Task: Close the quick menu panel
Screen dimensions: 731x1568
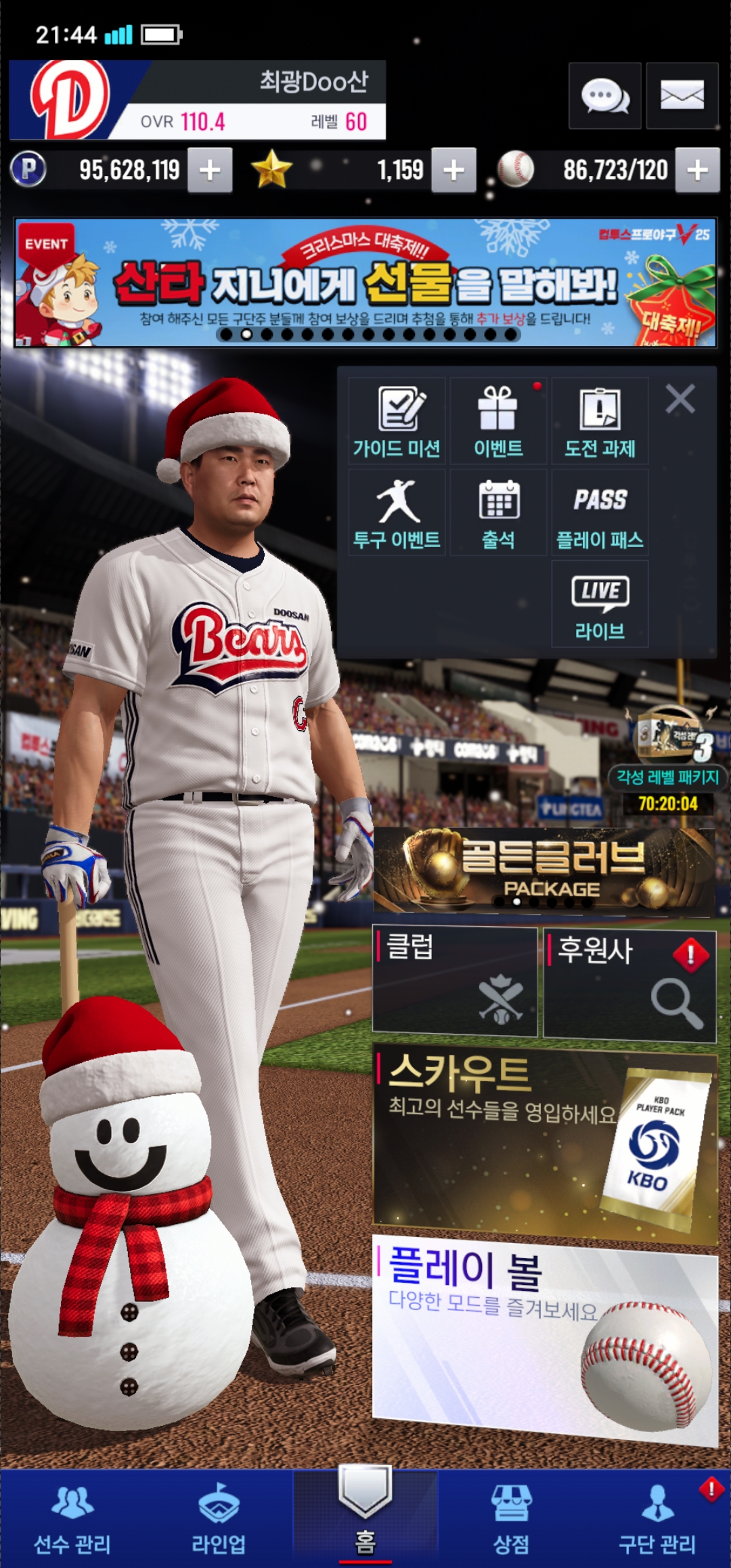Action: click(680, 399)
